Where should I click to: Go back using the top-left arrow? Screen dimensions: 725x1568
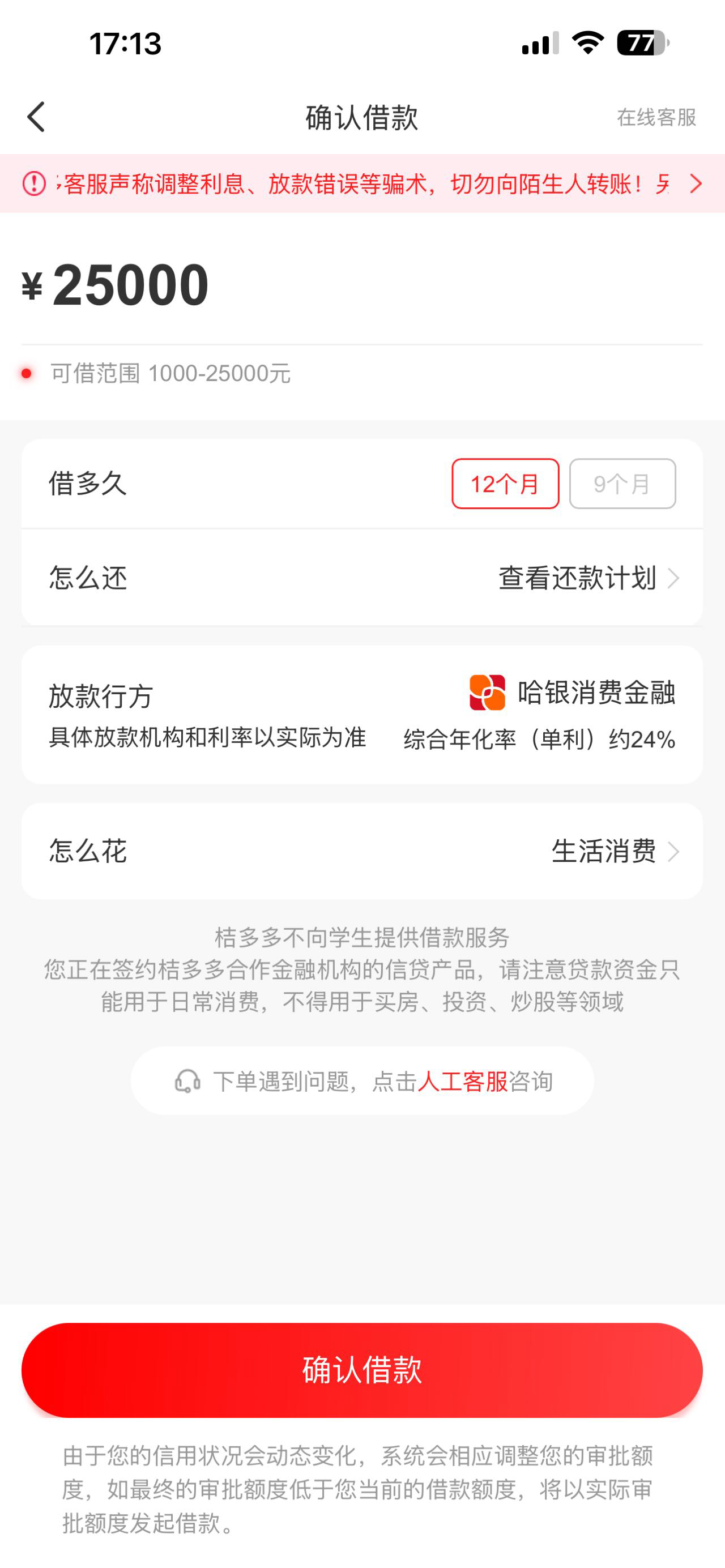pos(36,117)
